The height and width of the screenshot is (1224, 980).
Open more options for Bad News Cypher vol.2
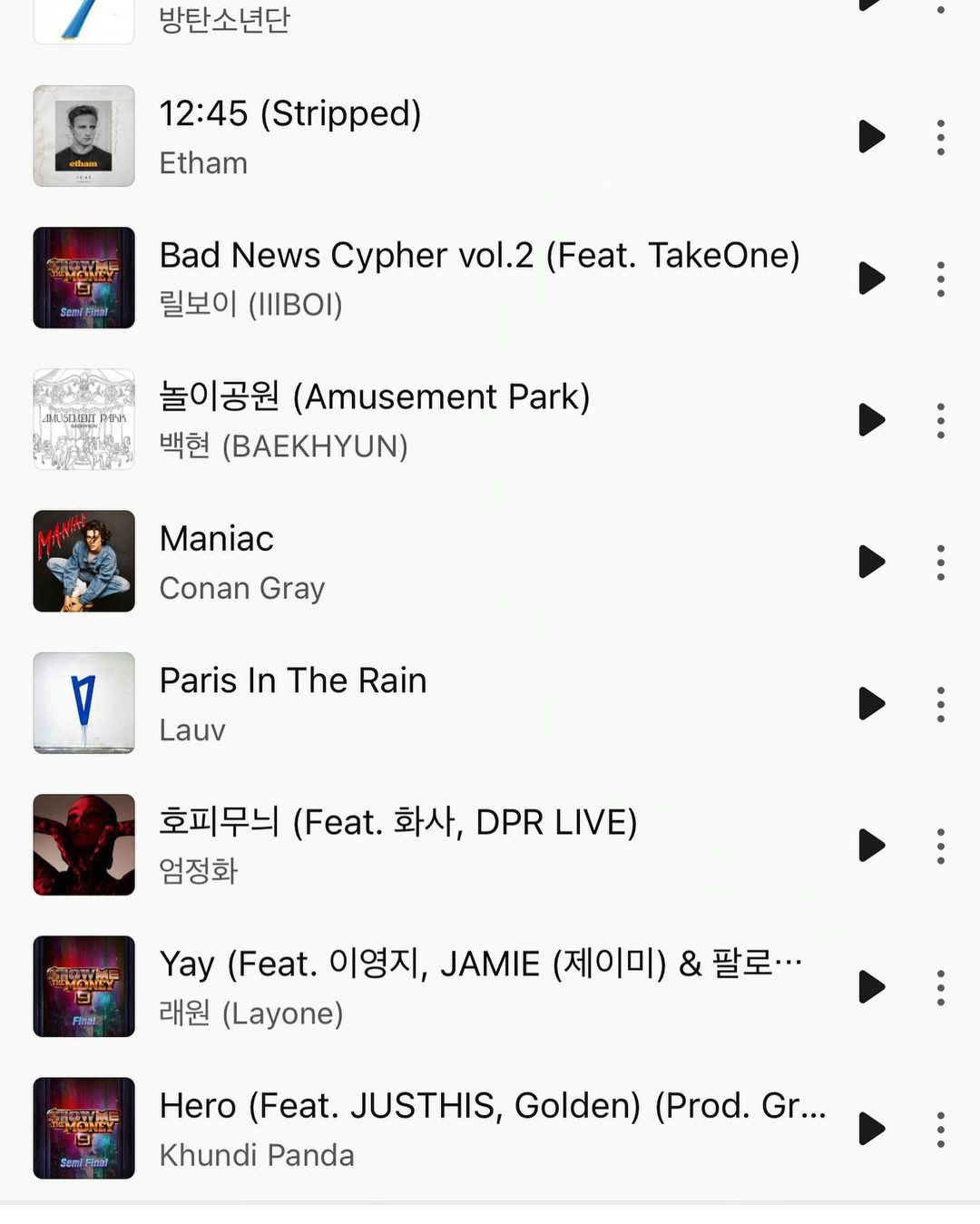point(941,279)
